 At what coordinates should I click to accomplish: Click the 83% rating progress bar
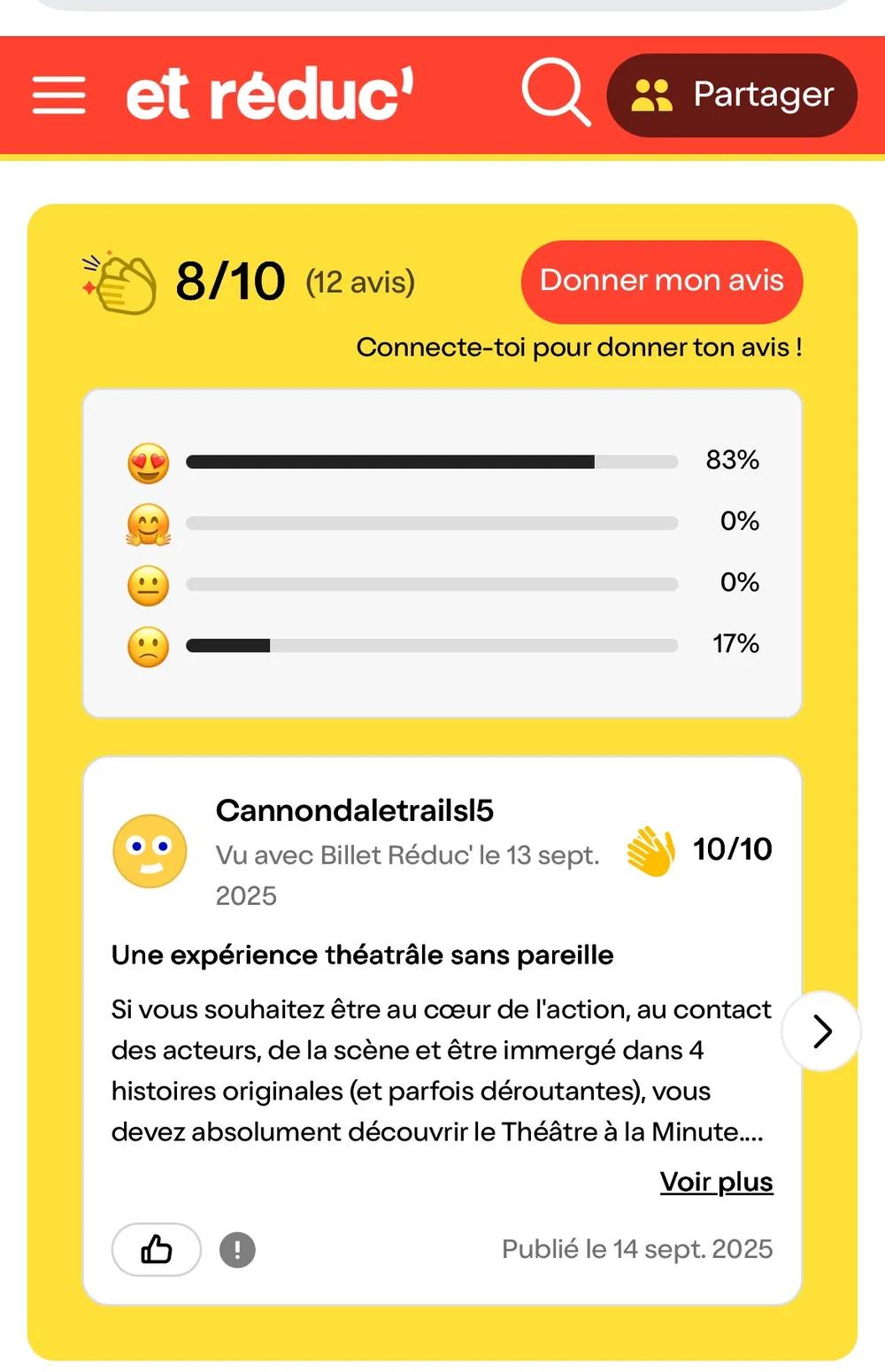pyautogui.click(x=431, y=461)
